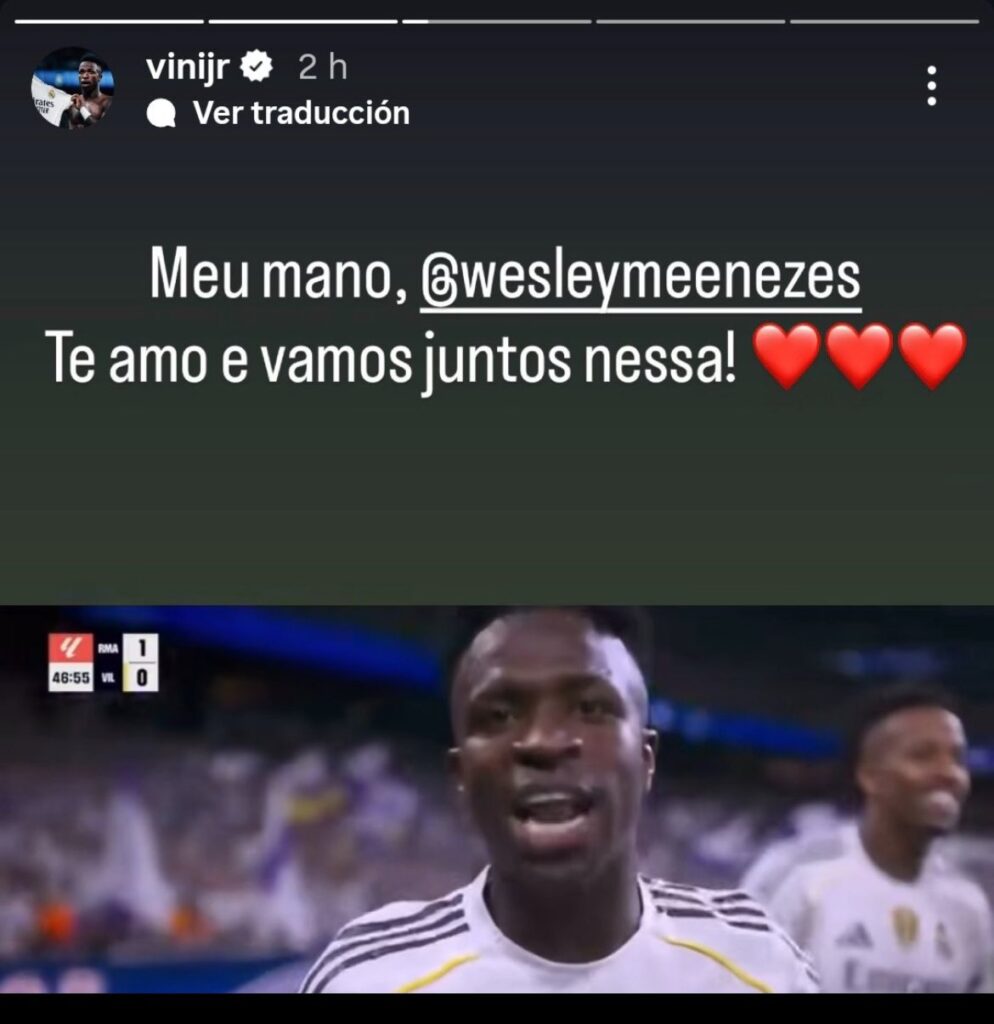
Task: Open the @wesleymeenezes mention
Action: [x=641, y=279]
